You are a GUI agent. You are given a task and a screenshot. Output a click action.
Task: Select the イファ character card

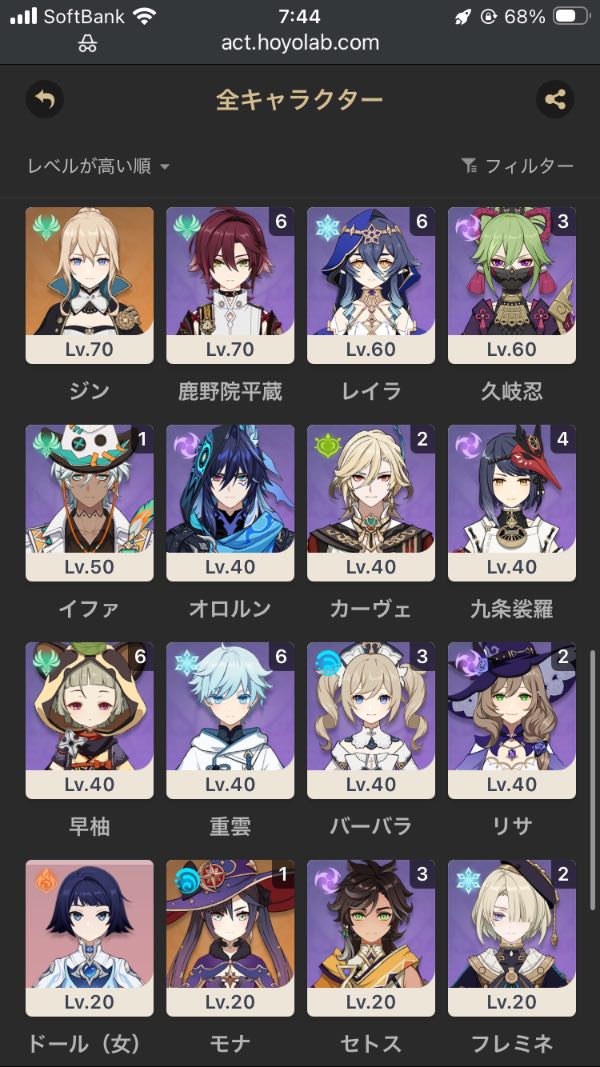(89, 502)
